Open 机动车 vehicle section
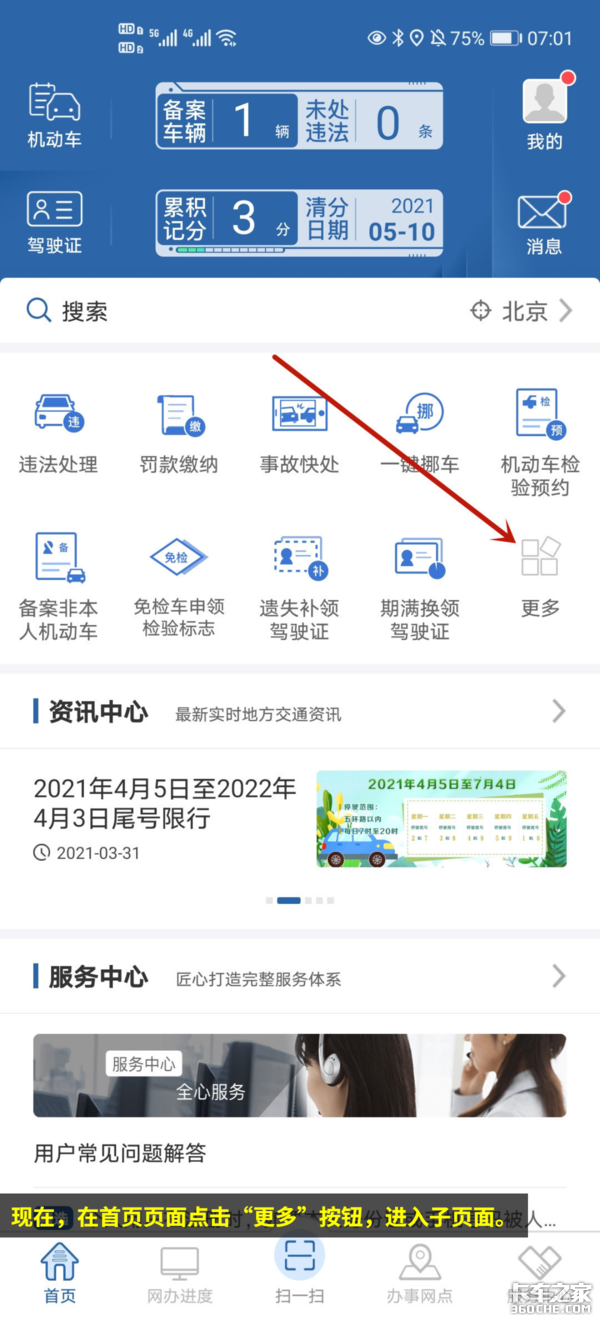Viewport: 600px width, 1320px height. point(54,115)
